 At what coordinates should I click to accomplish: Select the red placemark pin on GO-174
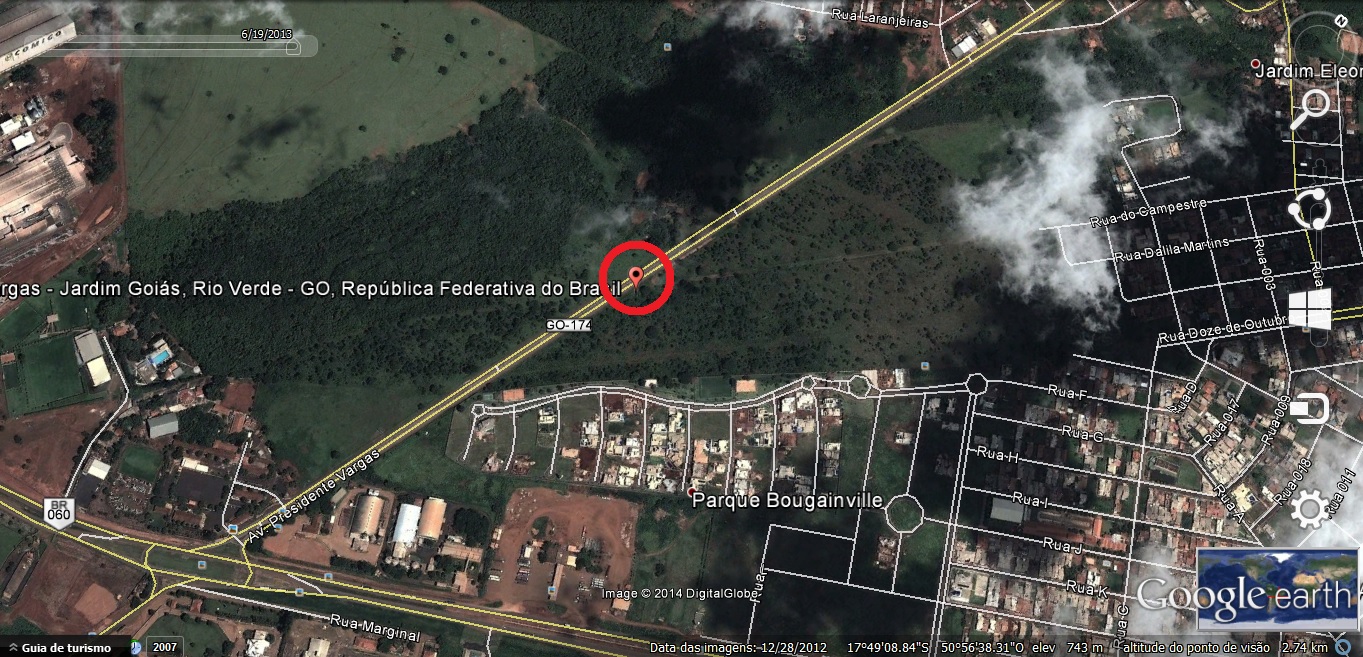tap(636, 277)
